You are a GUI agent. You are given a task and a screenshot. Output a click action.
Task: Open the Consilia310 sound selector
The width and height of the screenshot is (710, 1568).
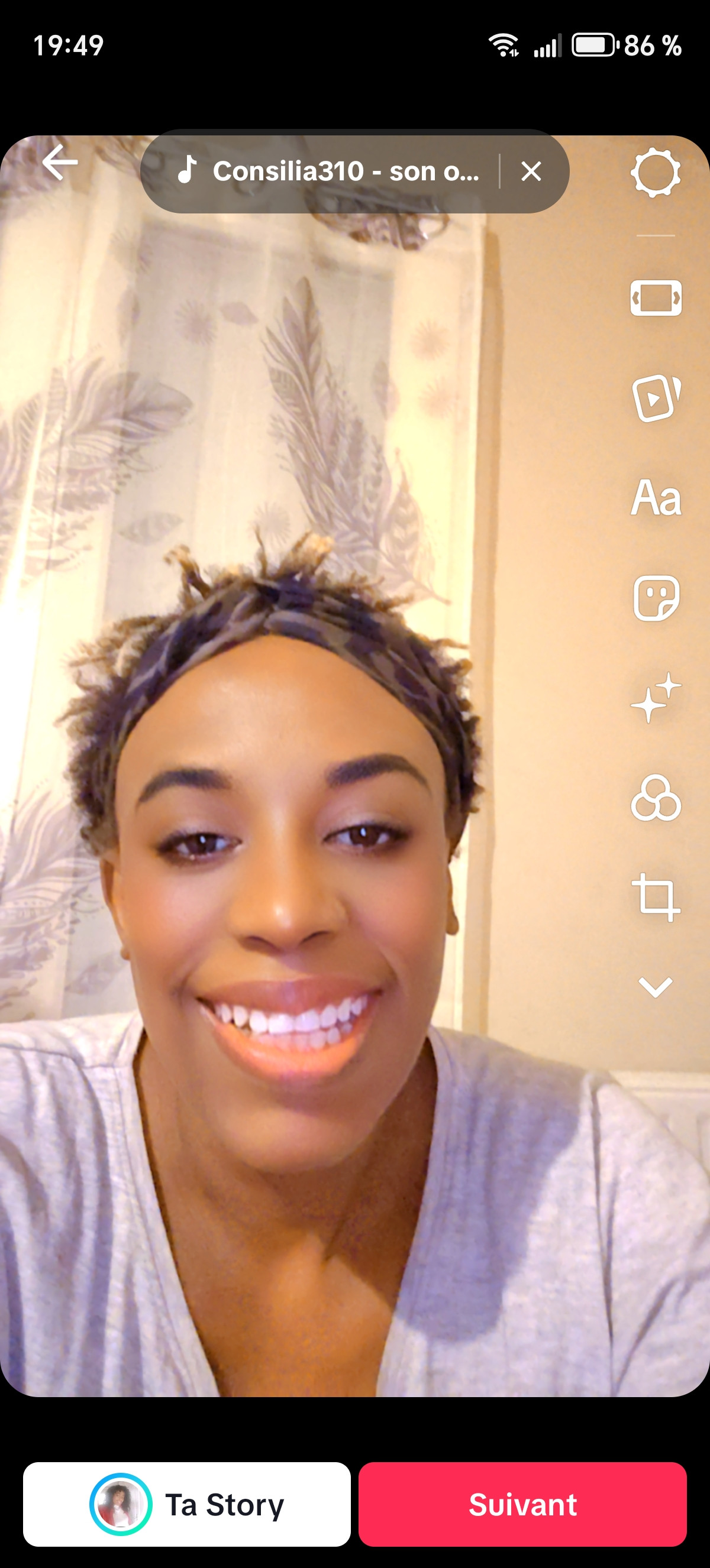pyautogui.click(x=329, y=171)
